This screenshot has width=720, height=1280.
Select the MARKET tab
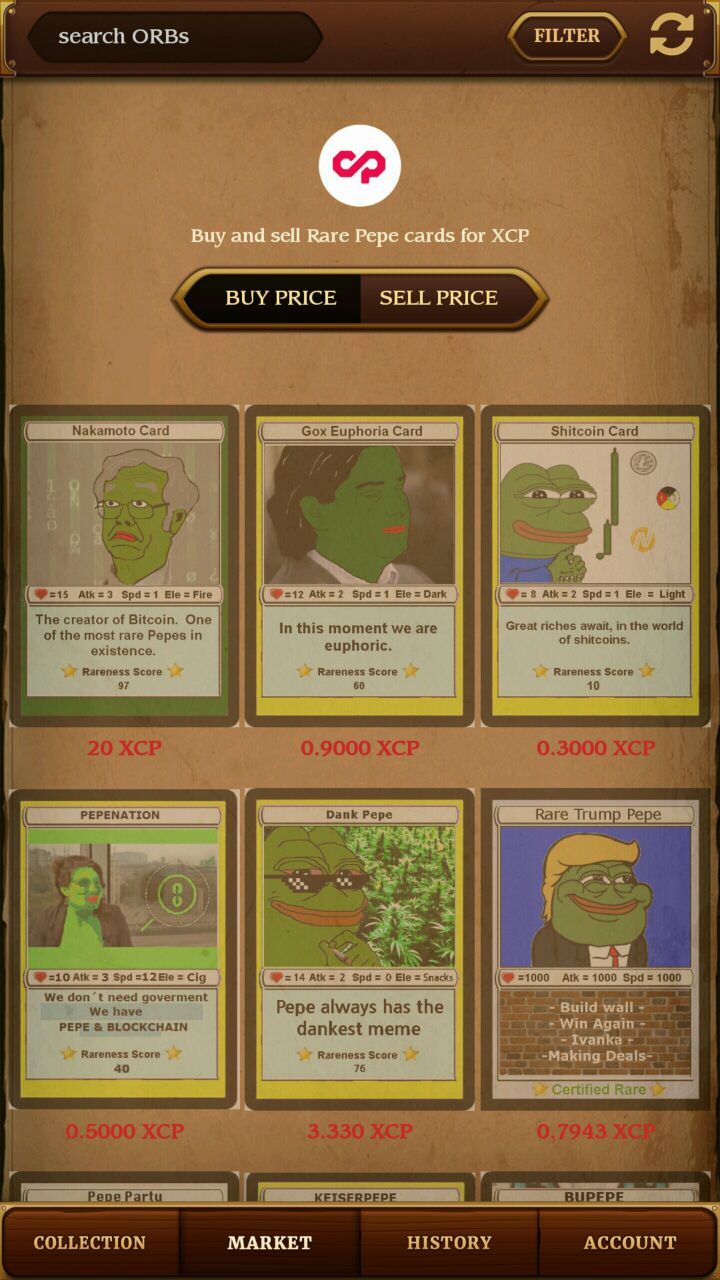click(270, 1243)
